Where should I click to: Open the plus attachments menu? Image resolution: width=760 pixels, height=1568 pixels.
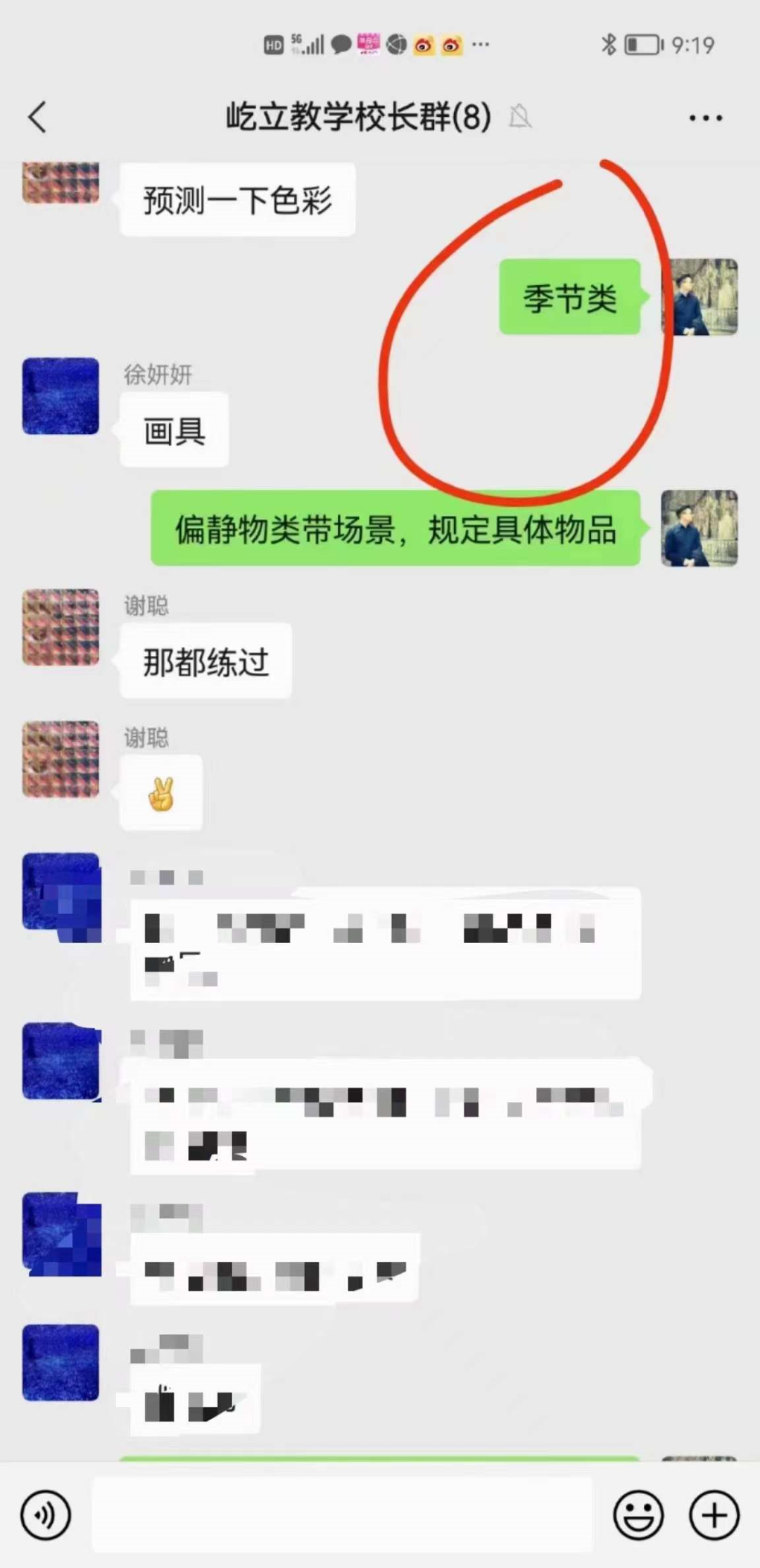[714, 1515]
